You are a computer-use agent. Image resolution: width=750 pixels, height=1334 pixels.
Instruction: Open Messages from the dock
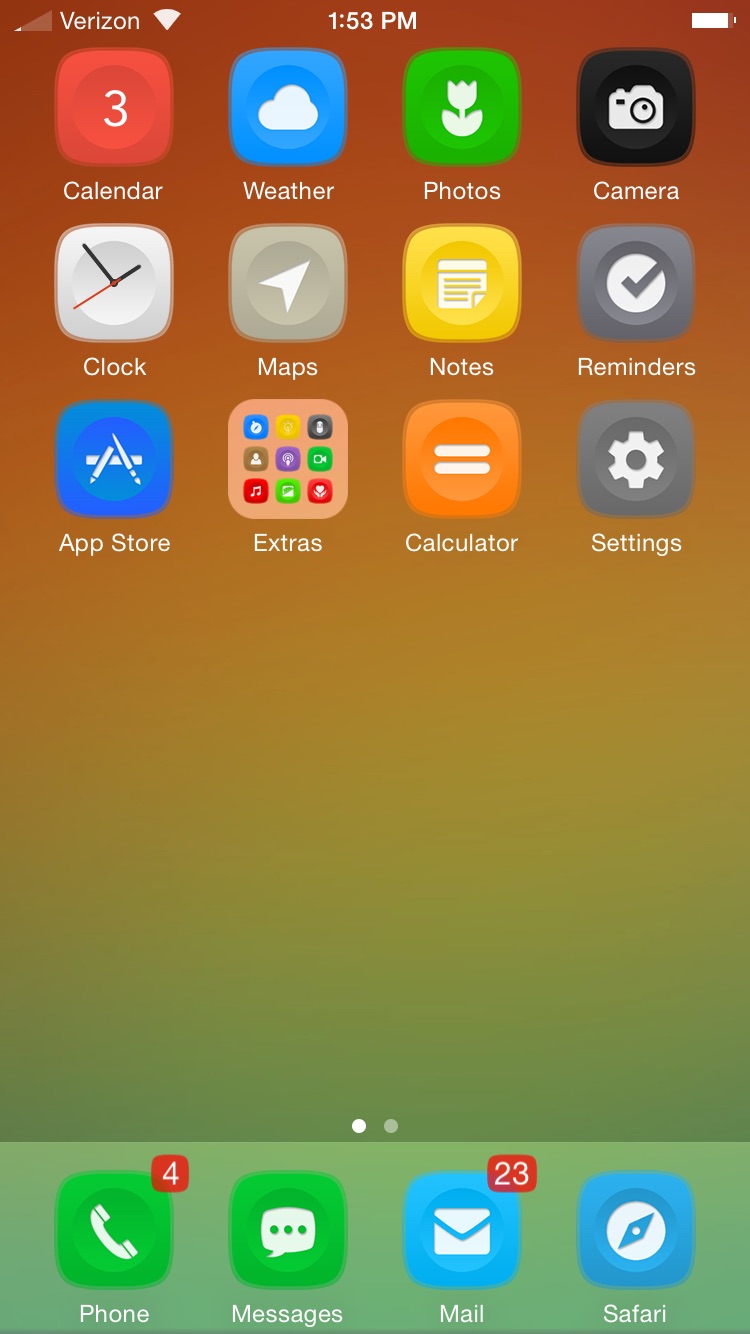click(288, 1231)
